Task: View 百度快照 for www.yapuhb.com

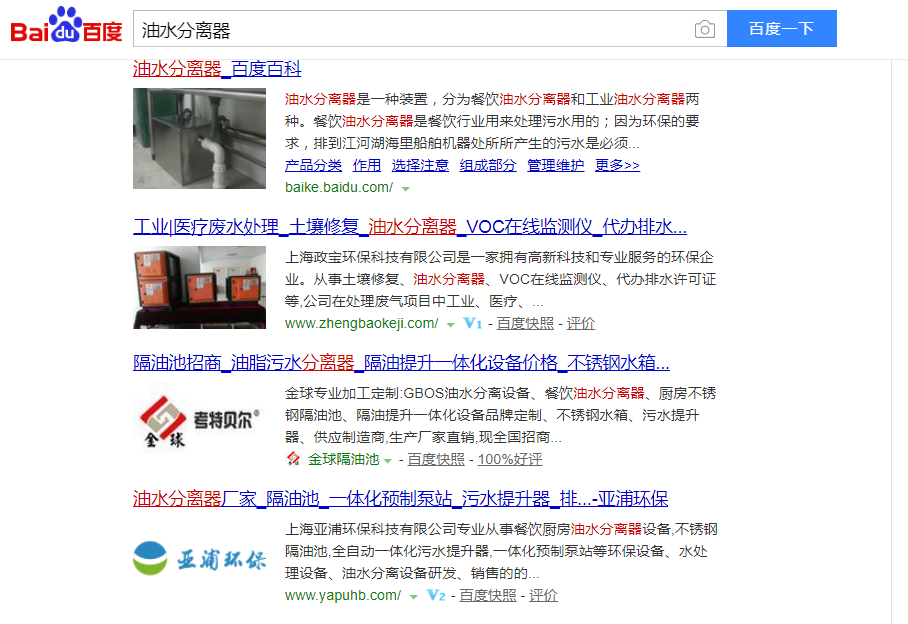Action: (488, 595)
